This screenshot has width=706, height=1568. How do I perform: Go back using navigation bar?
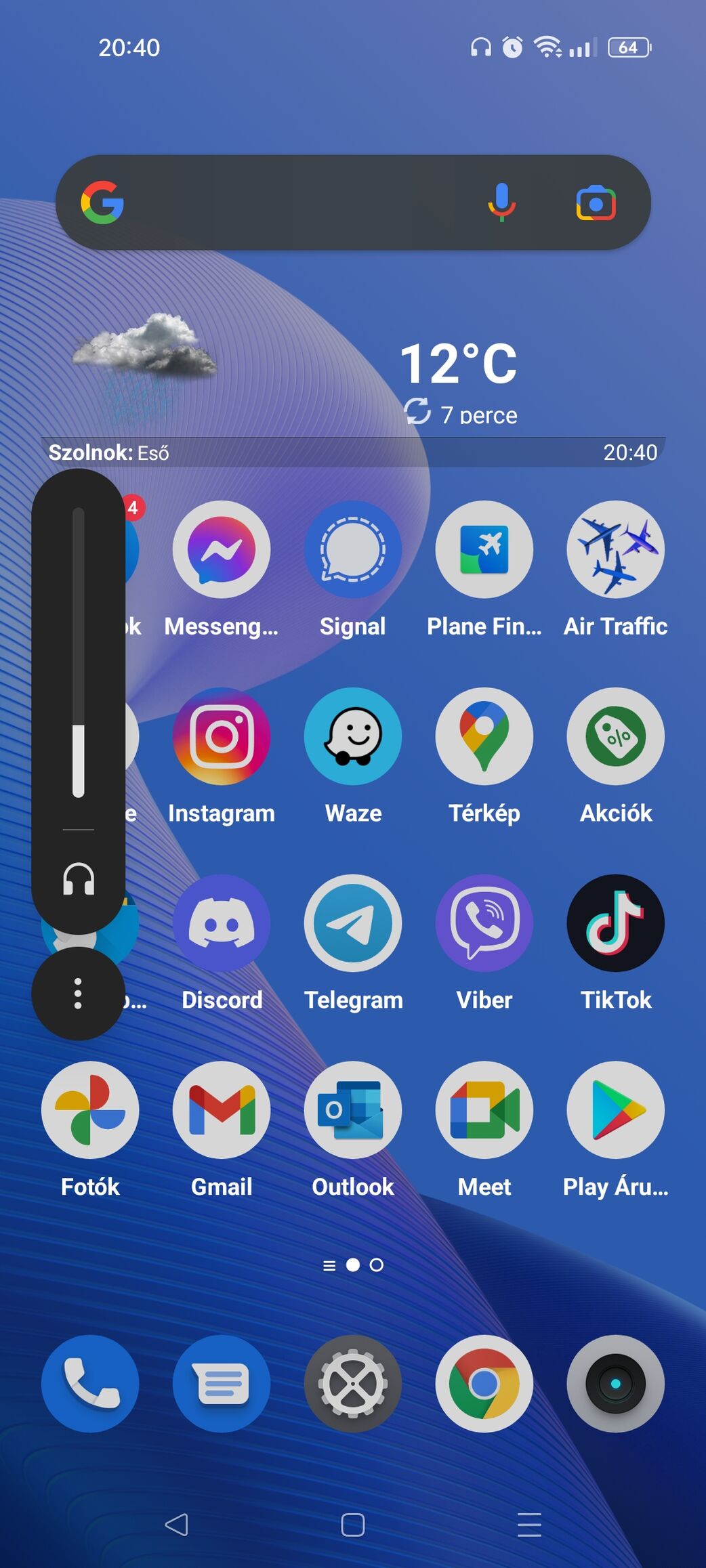[176, 1525]
